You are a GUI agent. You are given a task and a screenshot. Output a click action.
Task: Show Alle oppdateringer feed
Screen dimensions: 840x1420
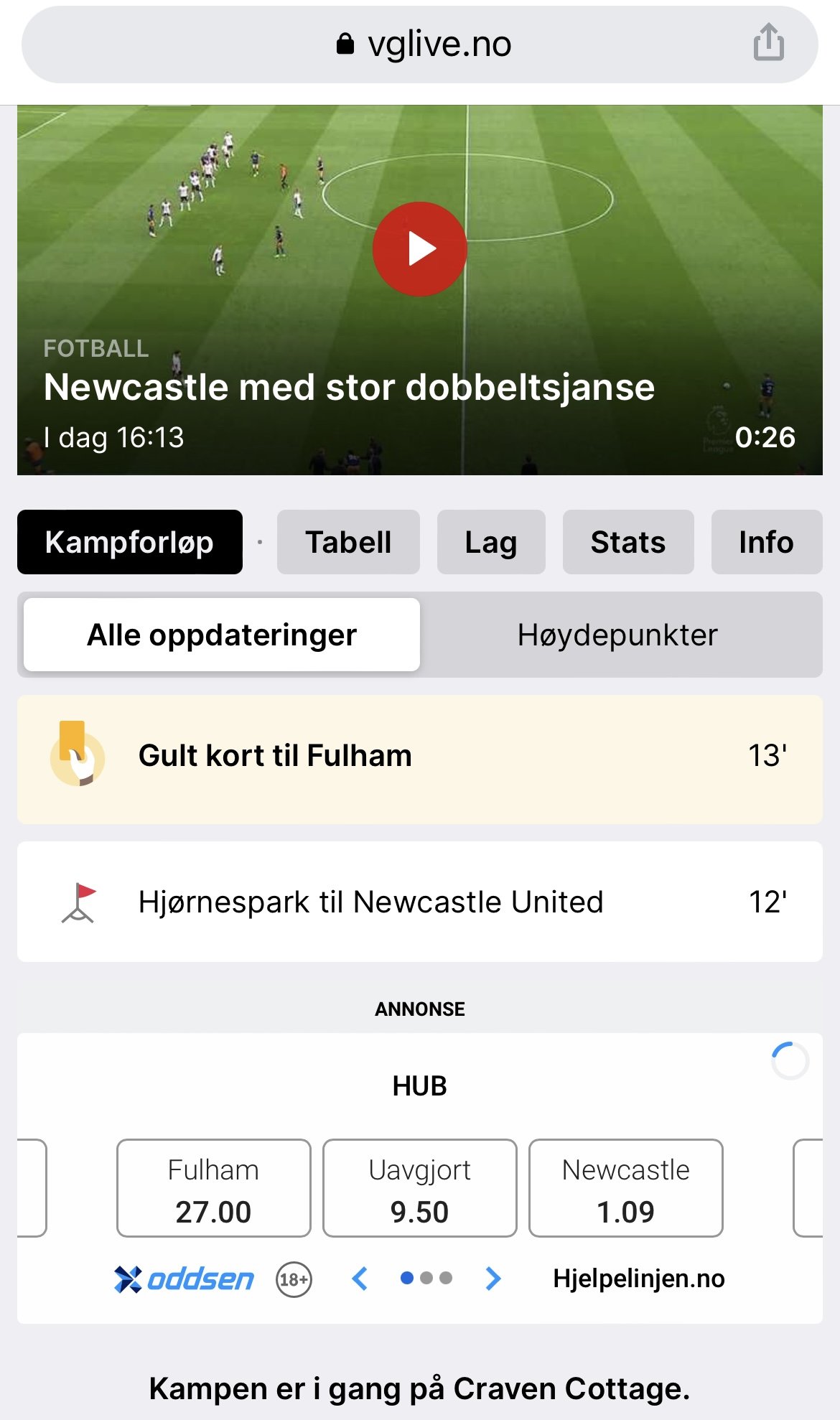[222, 635]
